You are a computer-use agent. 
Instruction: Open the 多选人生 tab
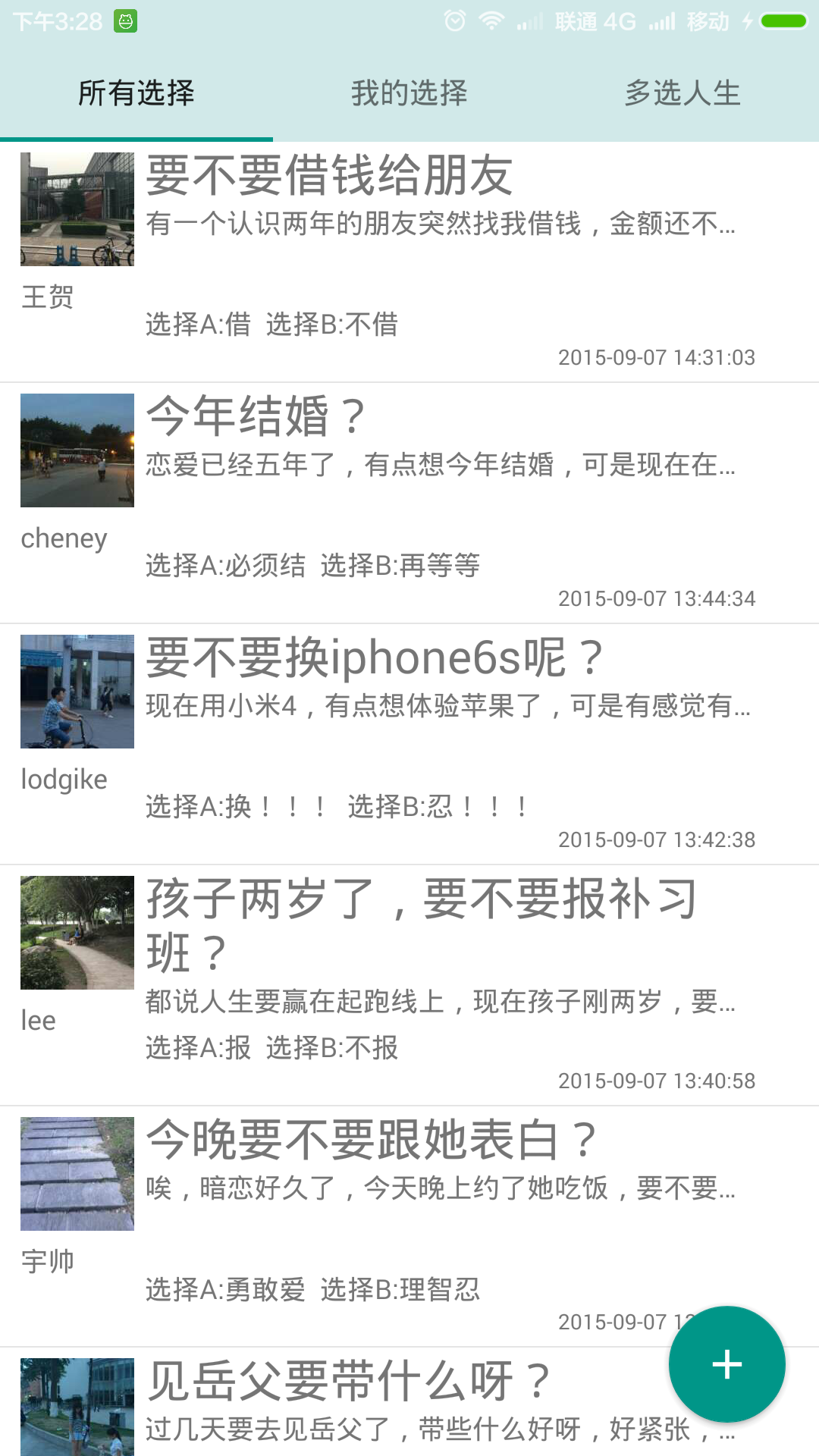pyautogui.click(x=682, y=93)
